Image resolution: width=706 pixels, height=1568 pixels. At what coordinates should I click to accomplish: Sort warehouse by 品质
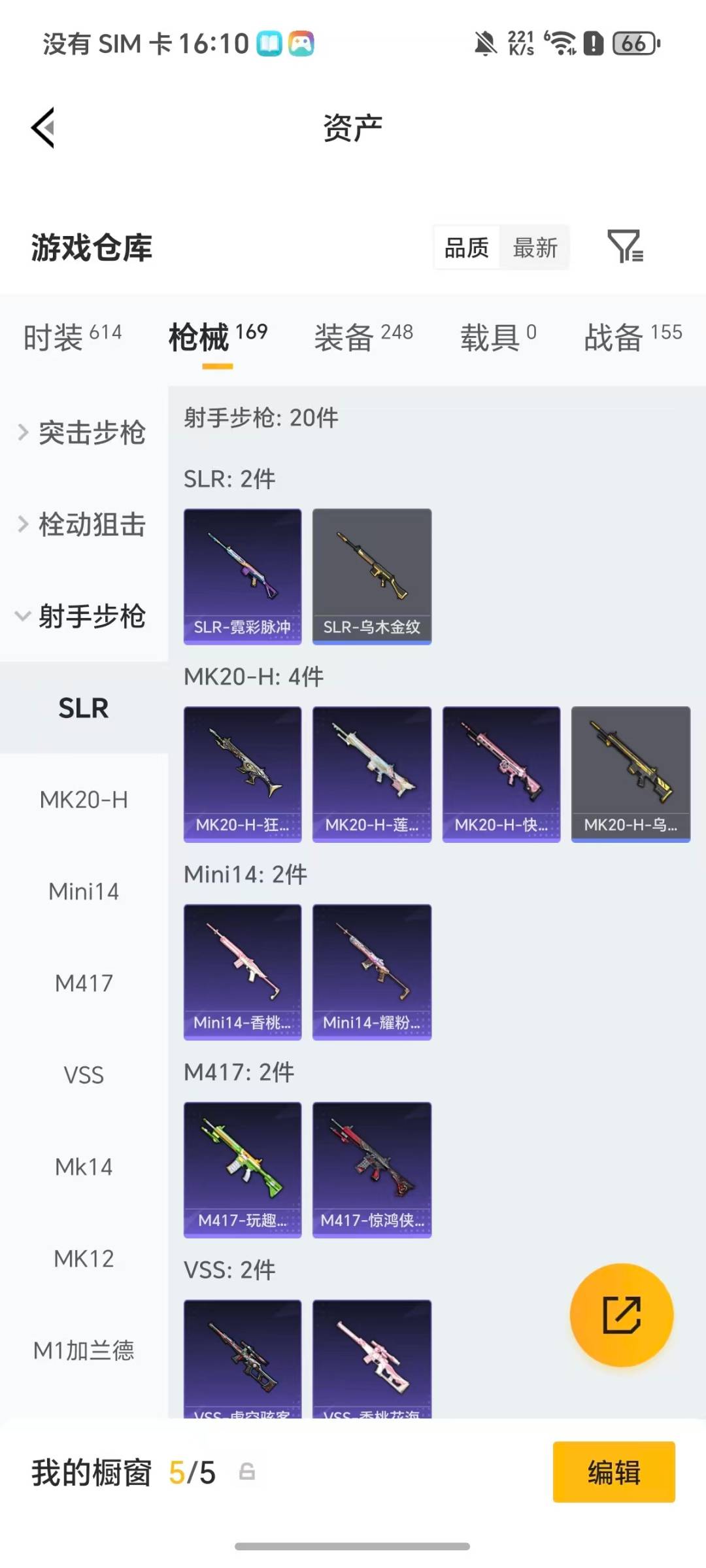point(467,248)
